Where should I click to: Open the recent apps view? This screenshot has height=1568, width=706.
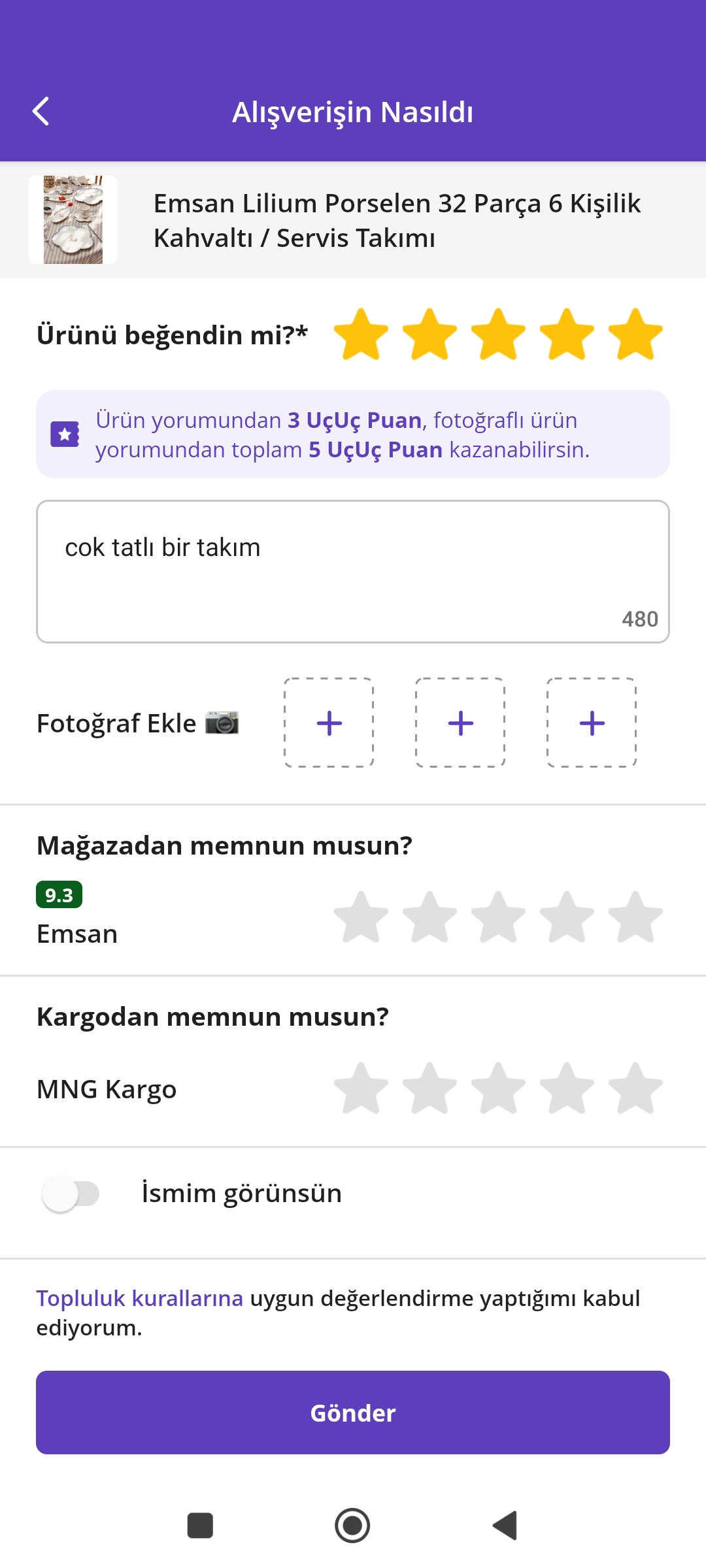pyautogui.click(x=200, y=1526)
